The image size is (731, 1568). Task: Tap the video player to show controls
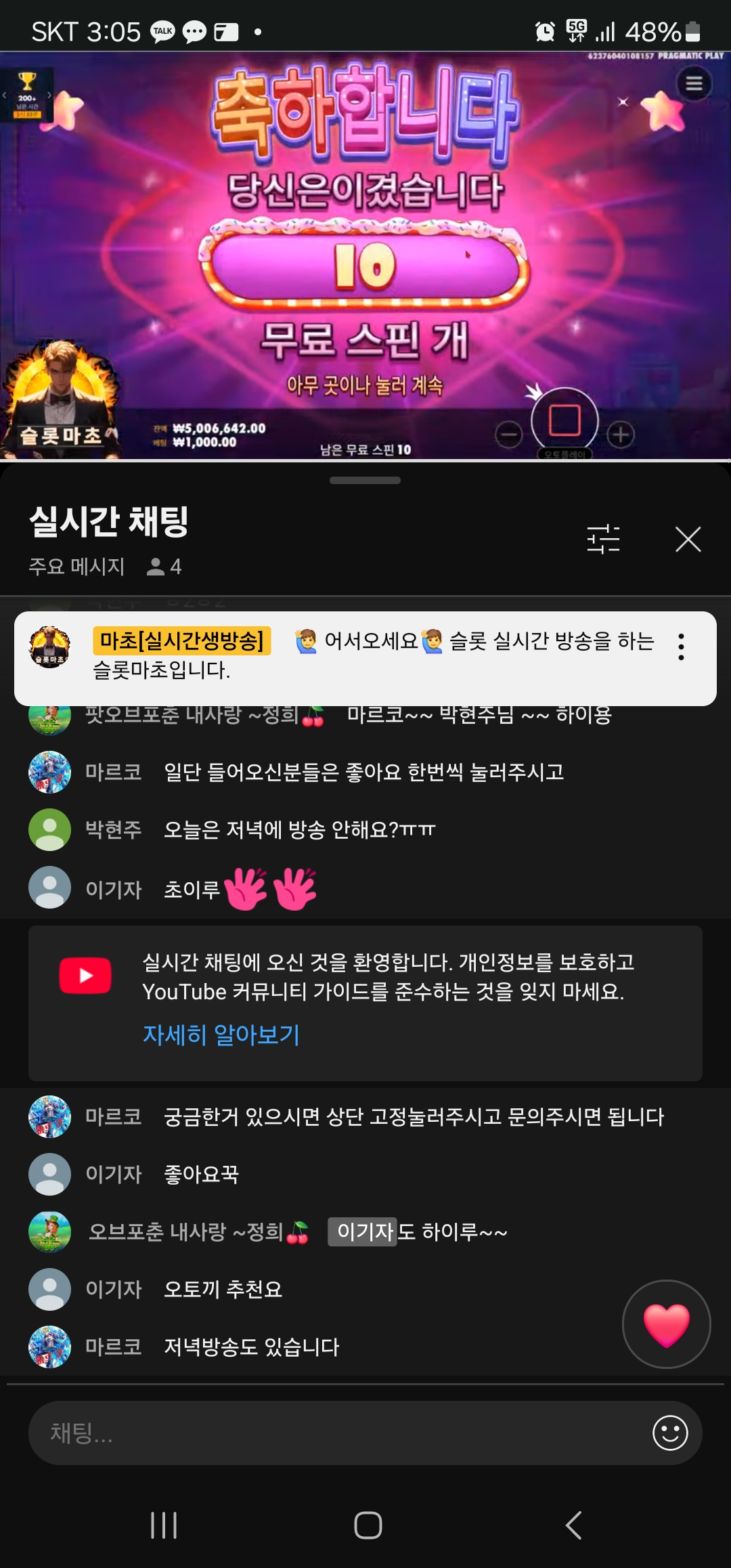[x=365, y=257]
